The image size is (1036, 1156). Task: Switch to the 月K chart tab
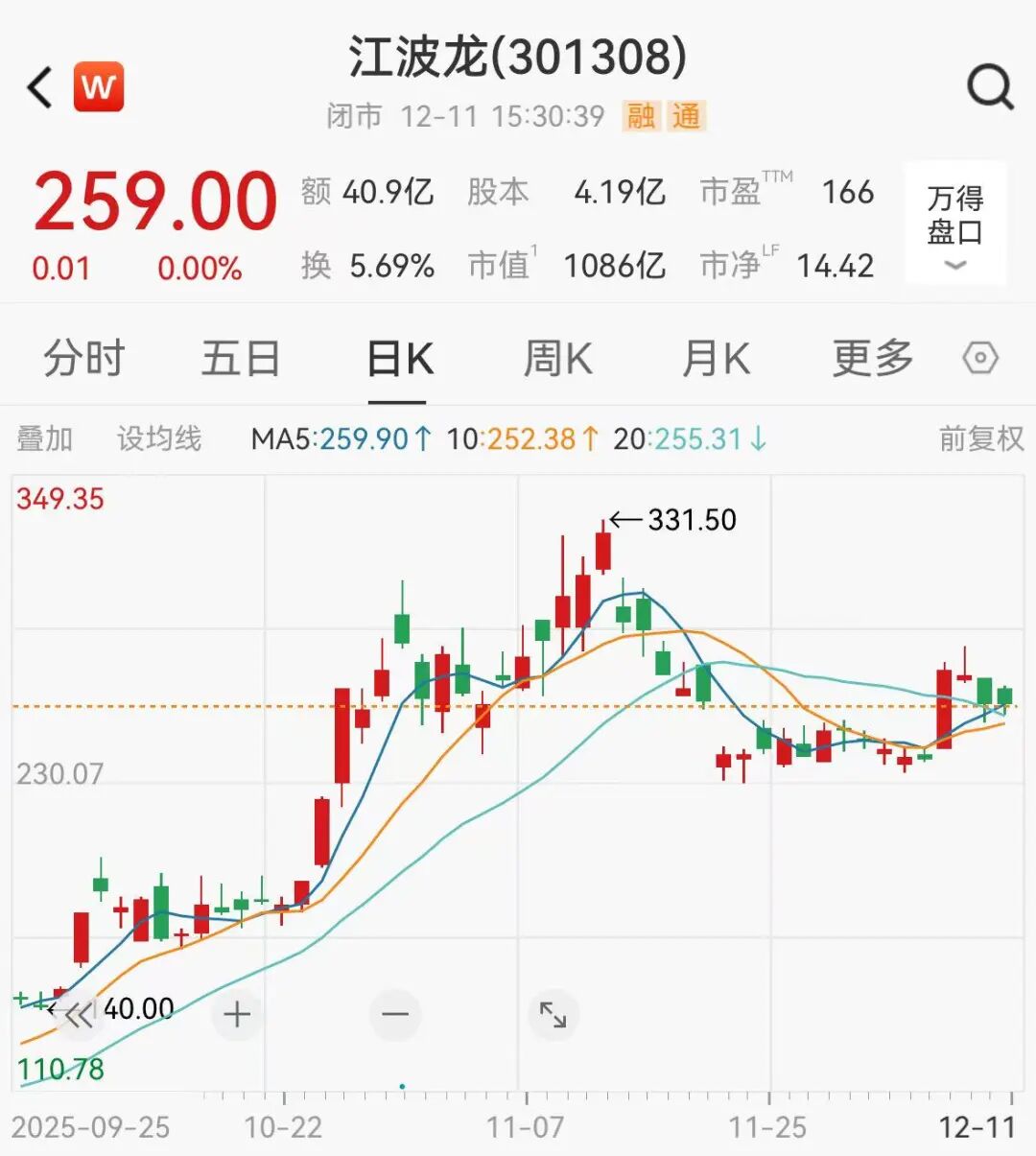pyautogui.click(x=716, y=359)
